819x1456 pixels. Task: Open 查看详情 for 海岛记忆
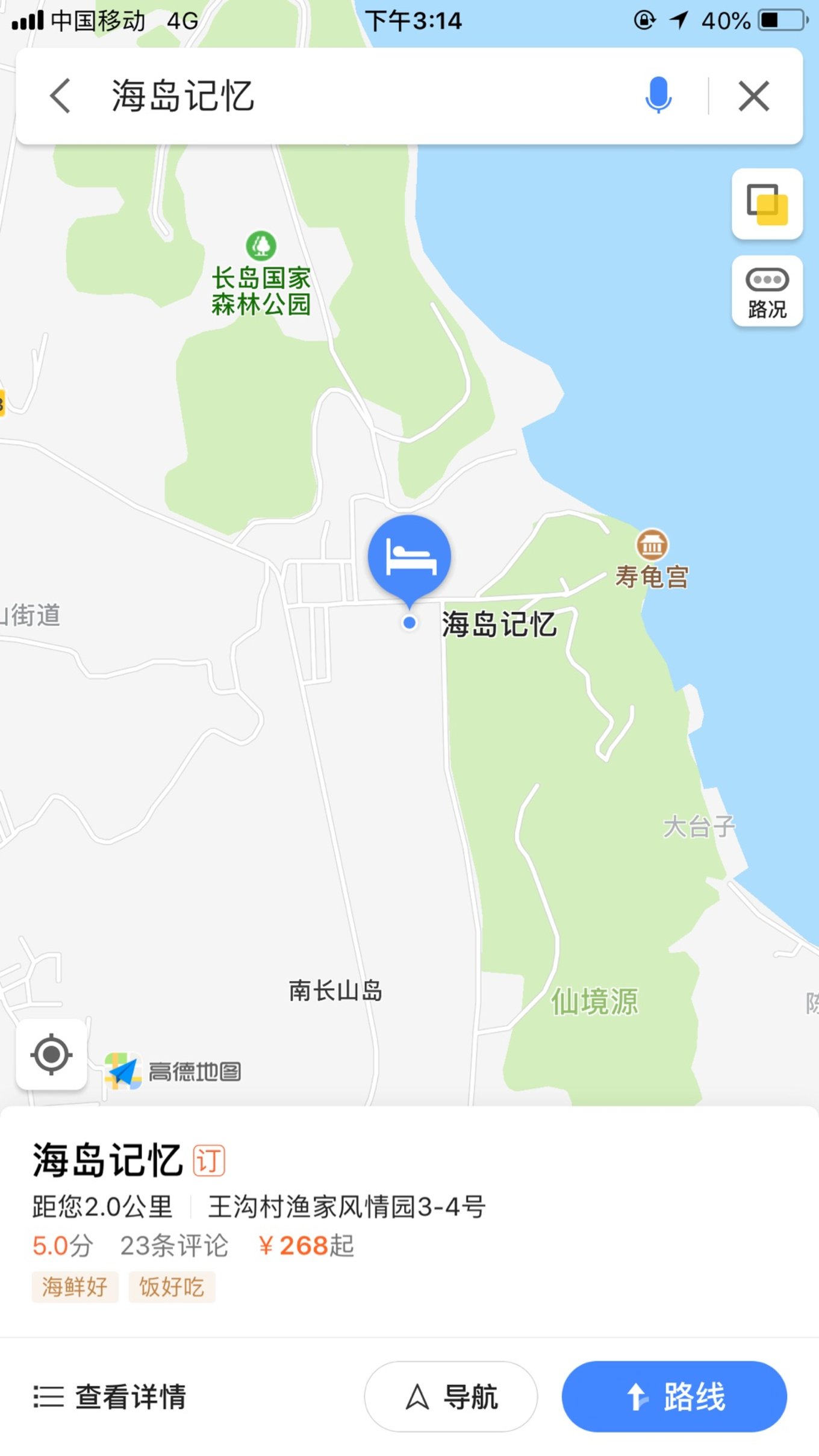tap(111, 1396)
